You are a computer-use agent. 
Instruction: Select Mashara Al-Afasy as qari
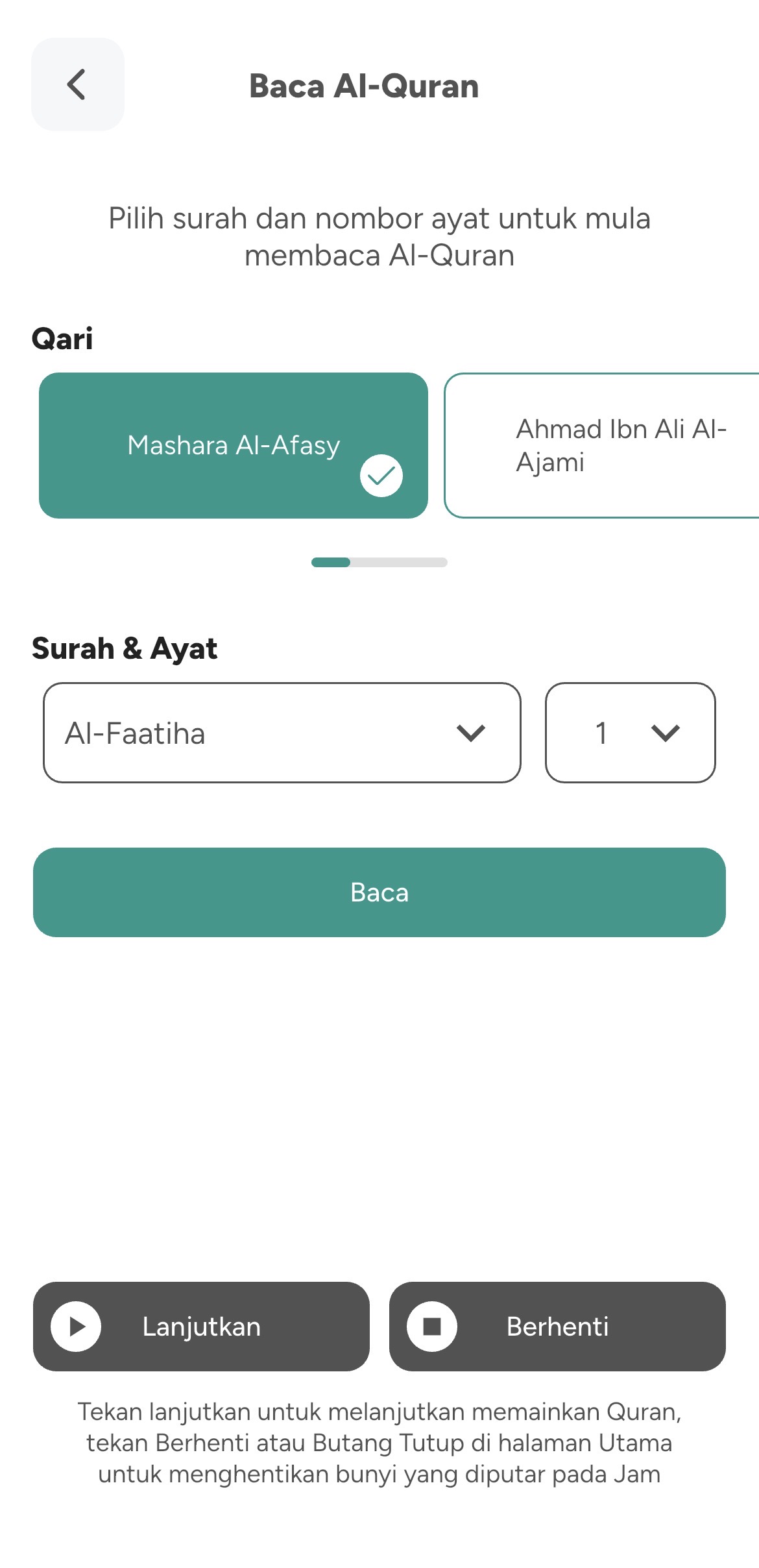[234, 445]
